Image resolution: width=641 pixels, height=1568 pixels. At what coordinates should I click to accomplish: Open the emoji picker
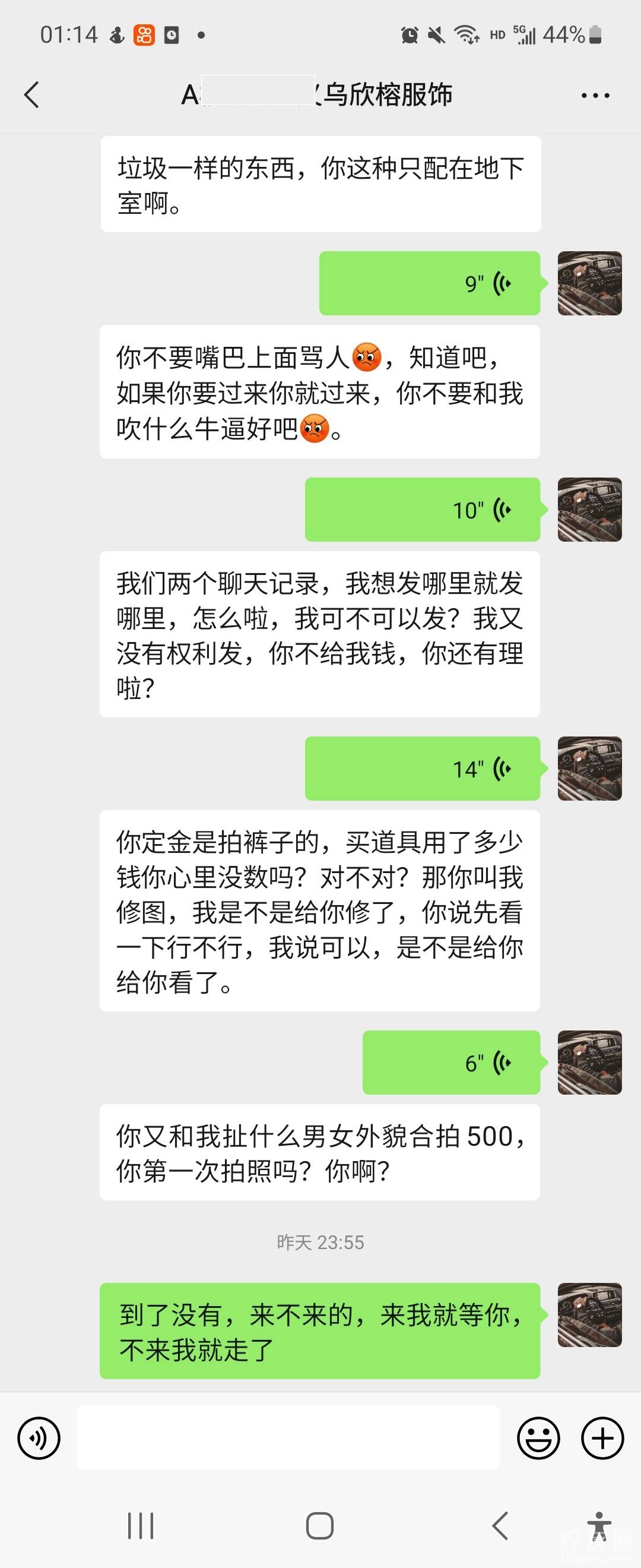538,1439
